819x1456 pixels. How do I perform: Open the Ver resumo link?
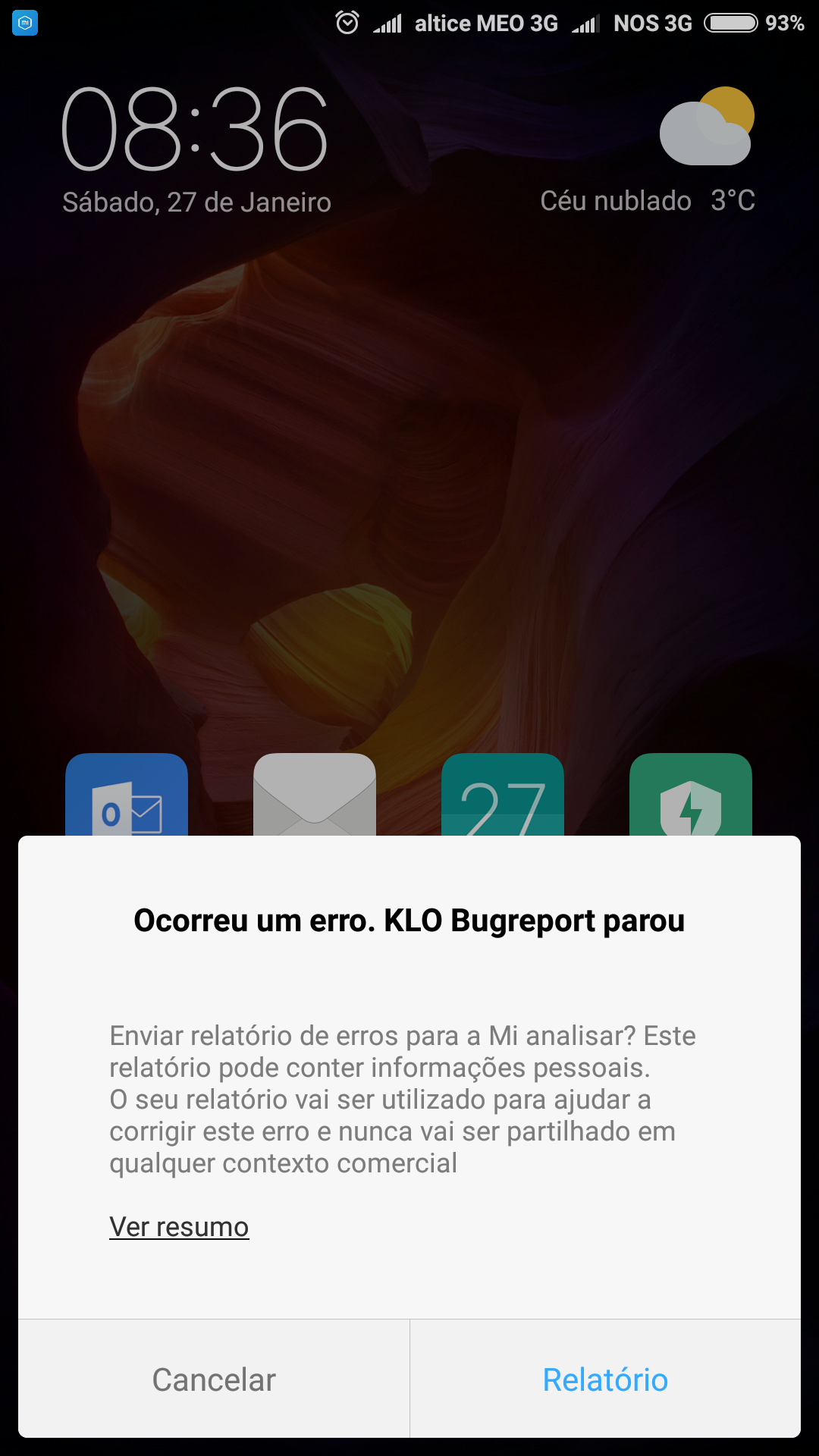point(179,1226)
